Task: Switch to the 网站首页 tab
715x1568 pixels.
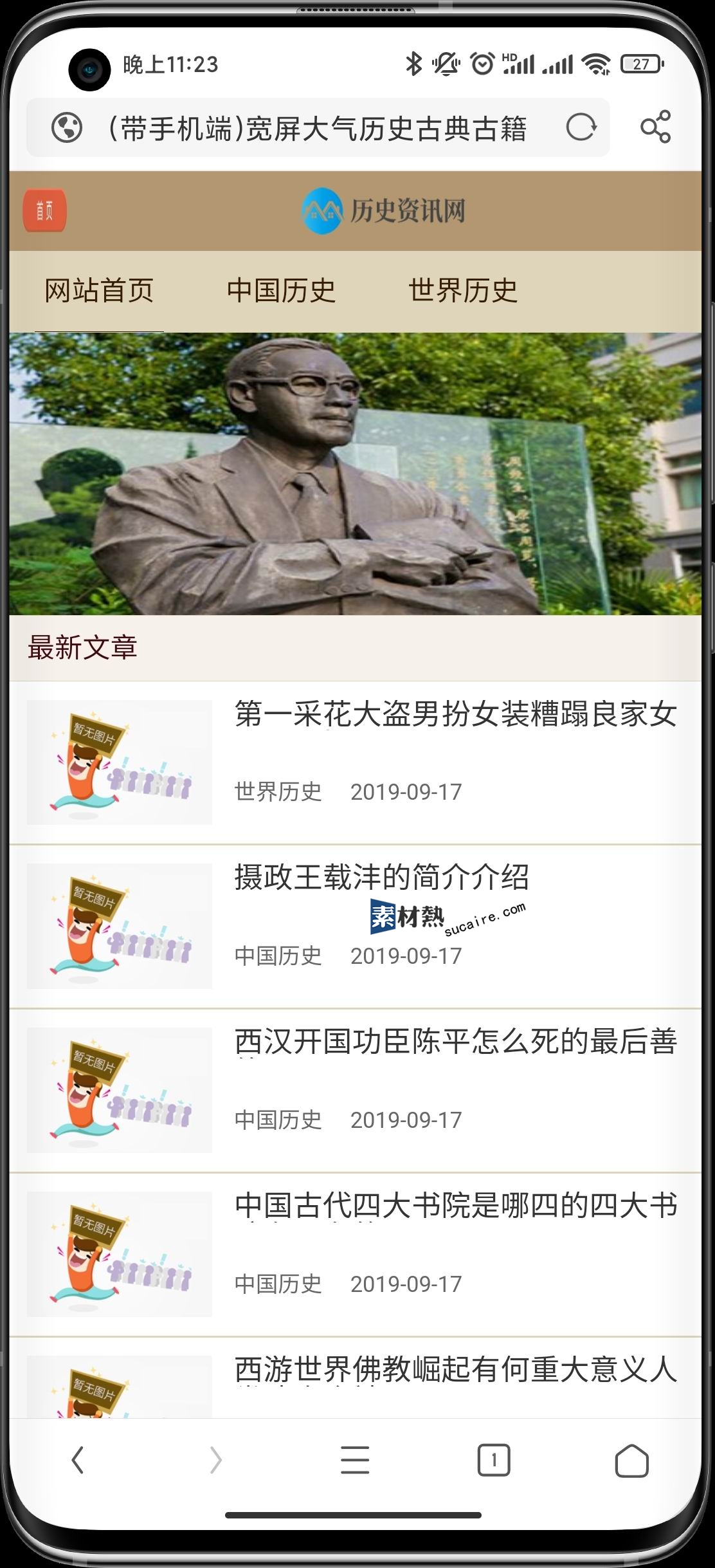Action: point(99,291)
